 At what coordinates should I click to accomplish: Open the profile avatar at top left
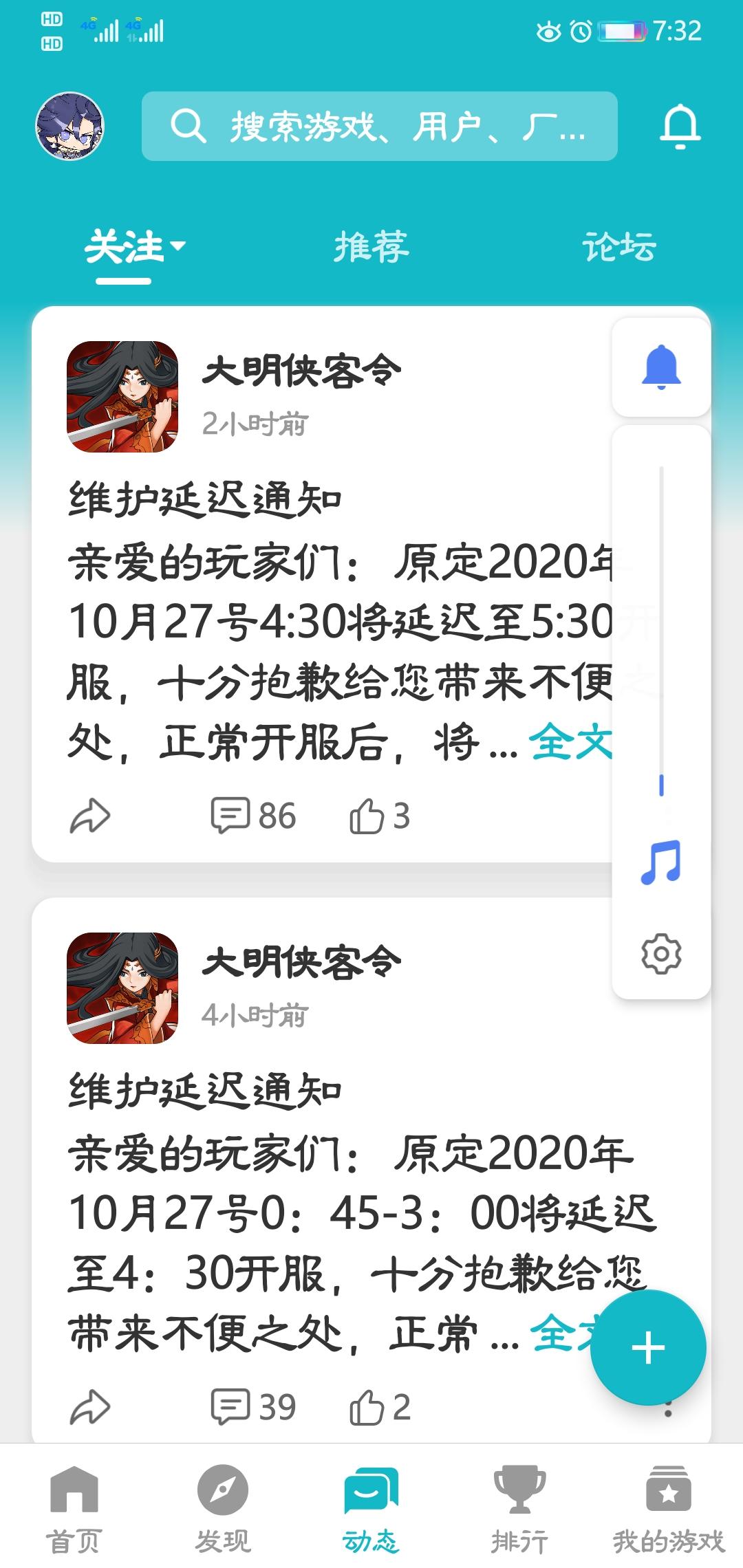[x=69, y=127]
